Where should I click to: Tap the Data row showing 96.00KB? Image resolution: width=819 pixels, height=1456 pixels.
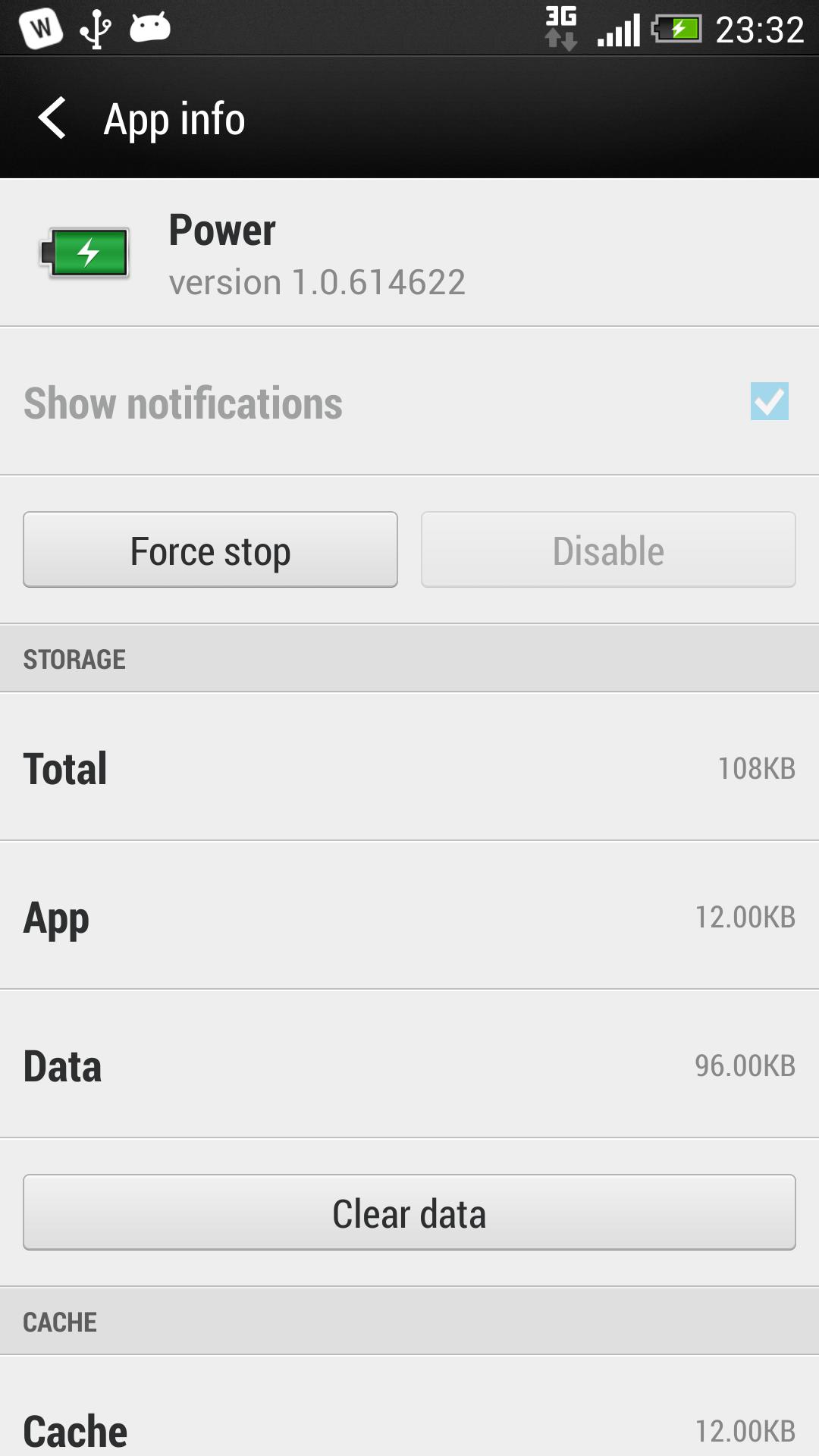[x=409, y=1067]
